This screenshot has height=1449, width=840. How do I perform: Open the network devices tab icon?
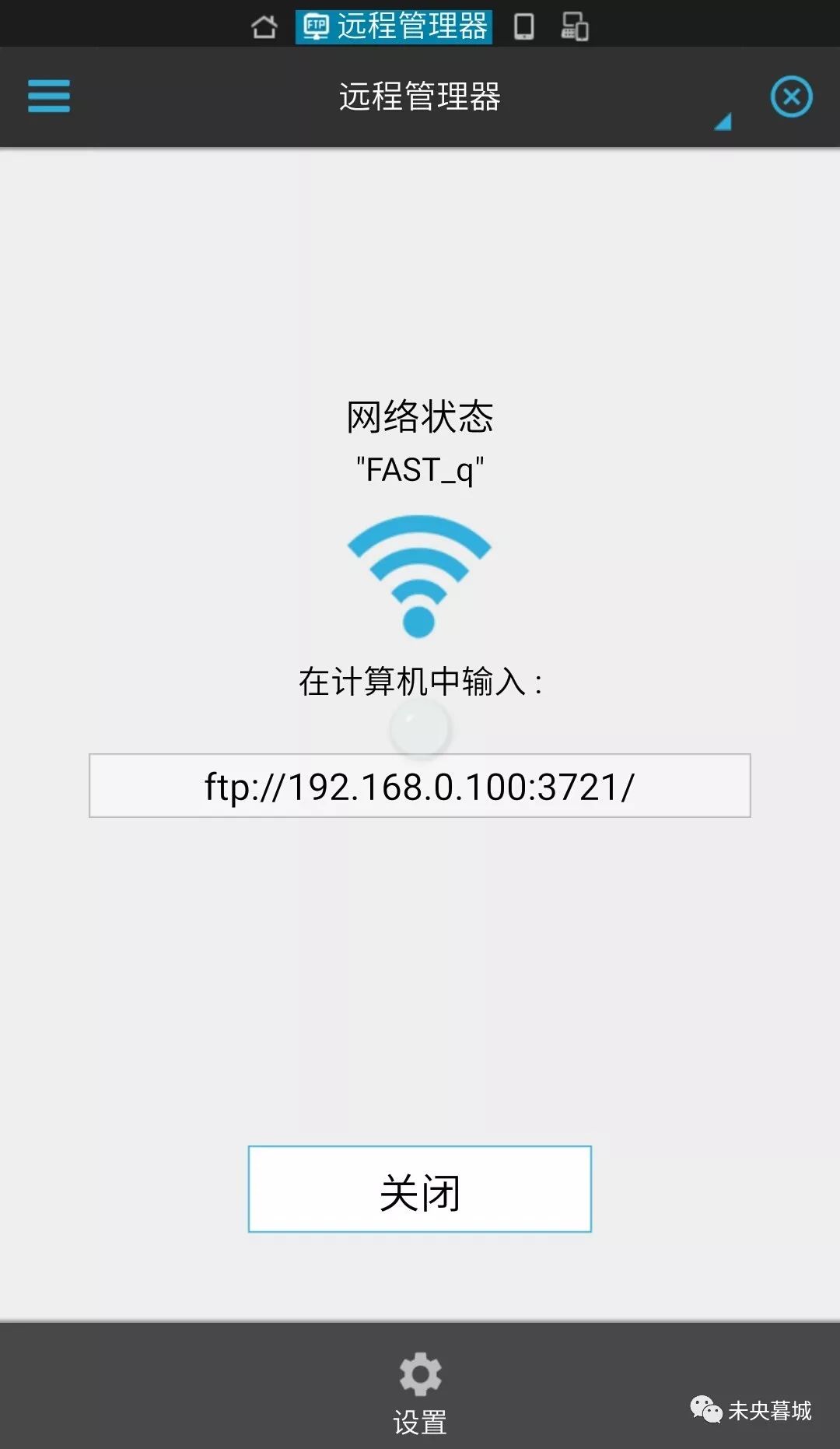pos(575,26)
